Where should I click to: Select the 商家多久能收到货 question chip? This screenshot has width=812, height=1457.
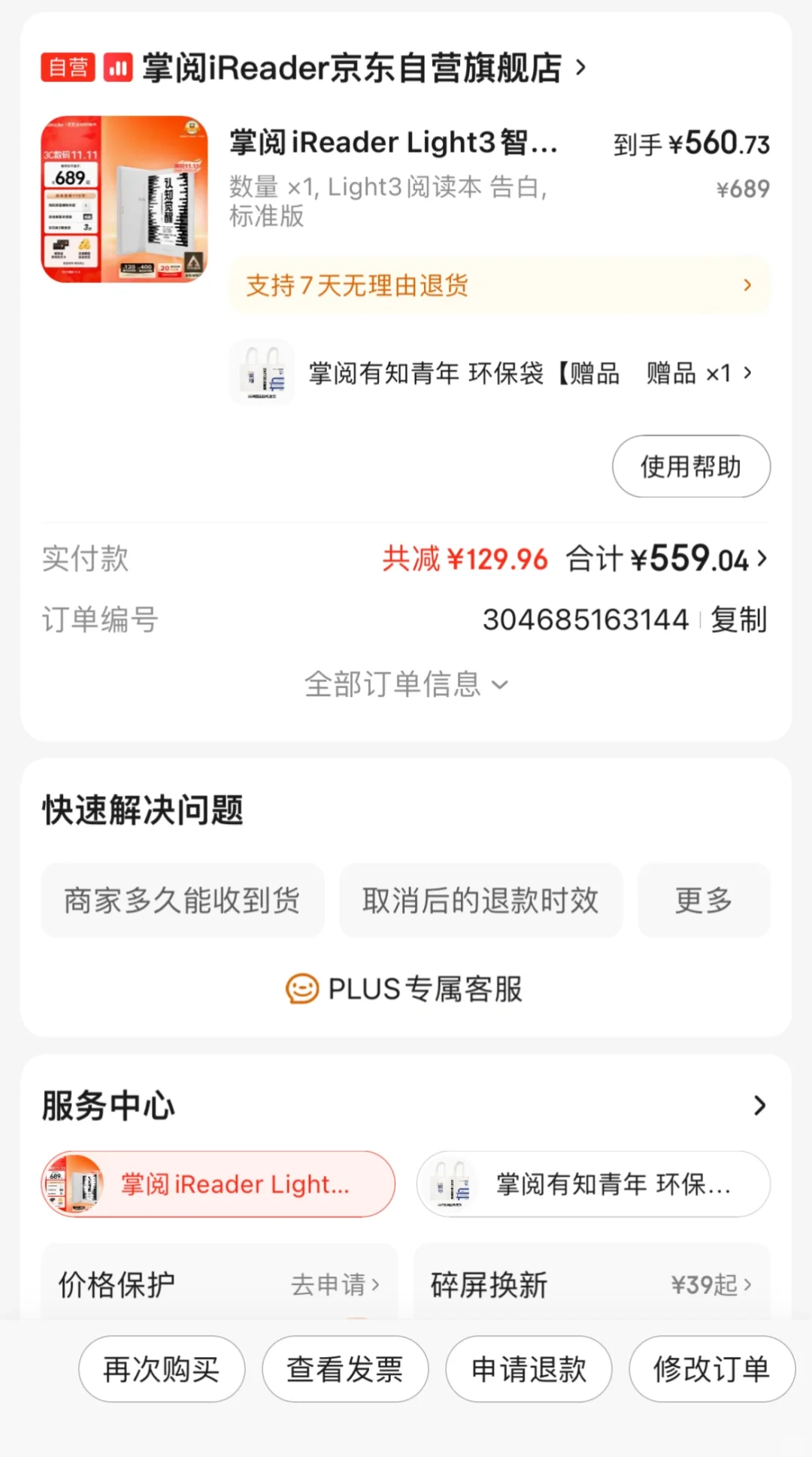(183, 900)
